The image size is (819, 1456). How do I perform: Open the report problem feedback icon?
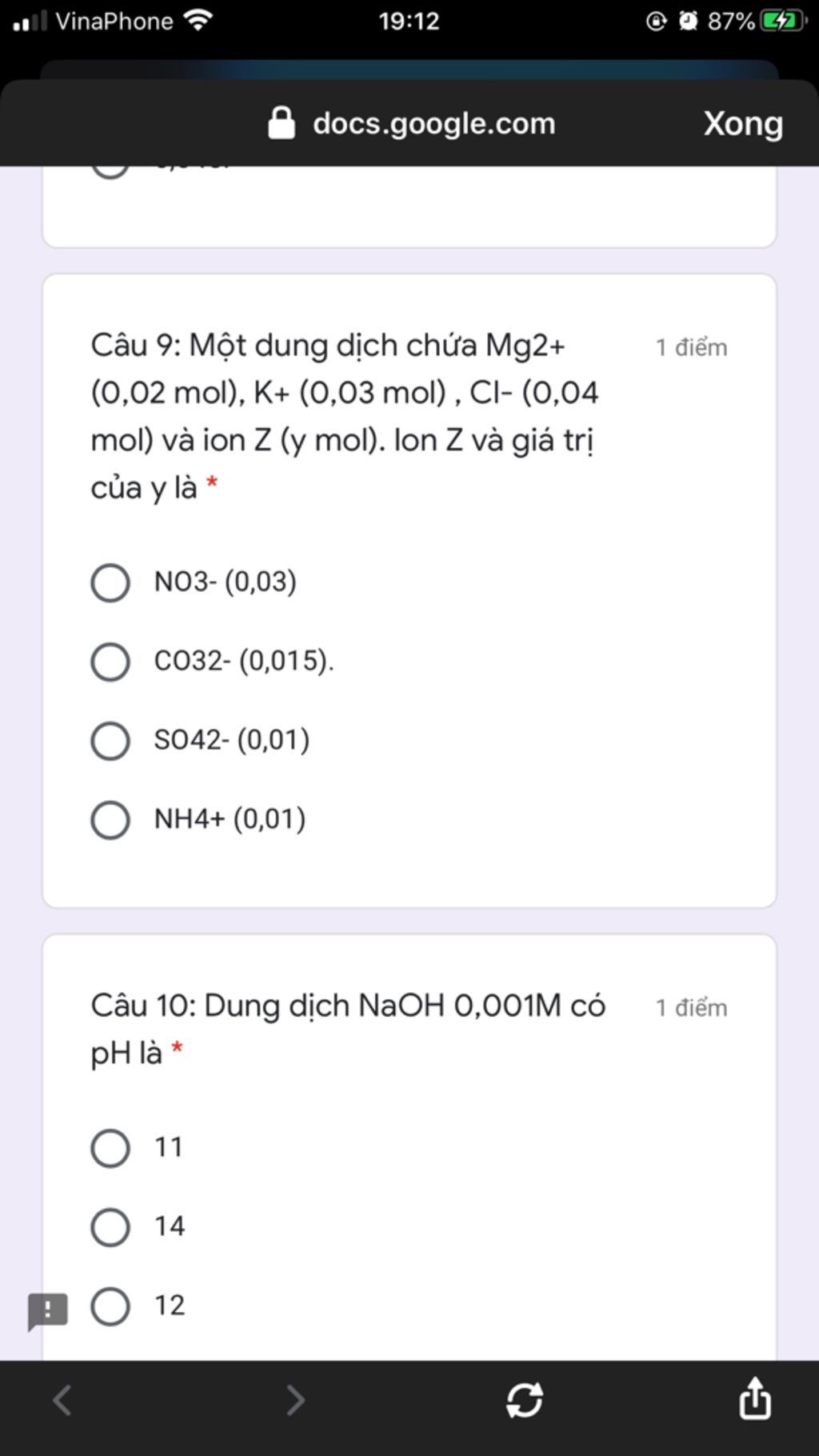pos(48,1310)
